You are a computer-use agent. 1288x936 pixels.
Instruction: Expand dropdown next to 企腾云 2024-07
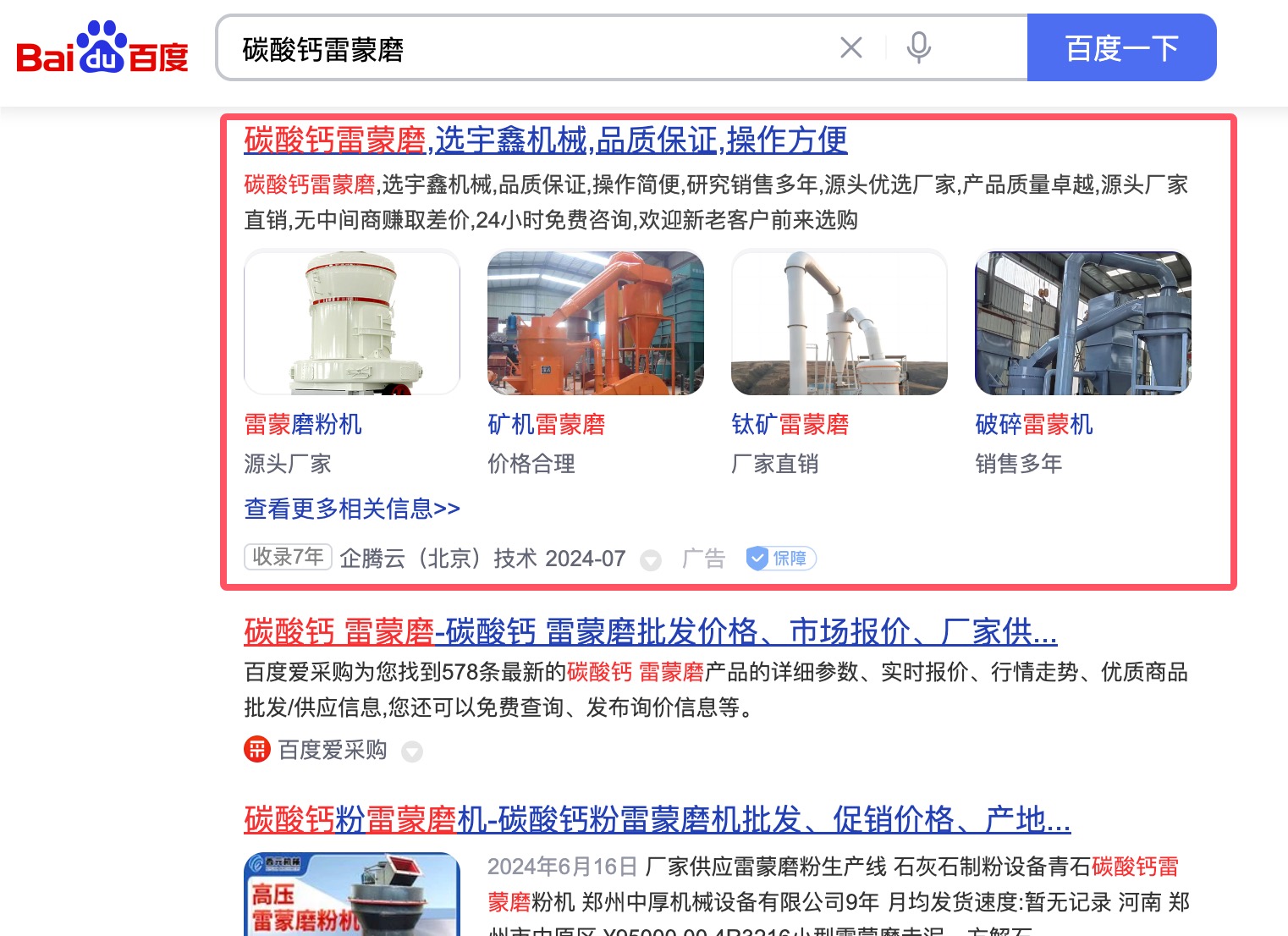pyautogui.click(x=650, y=560)
